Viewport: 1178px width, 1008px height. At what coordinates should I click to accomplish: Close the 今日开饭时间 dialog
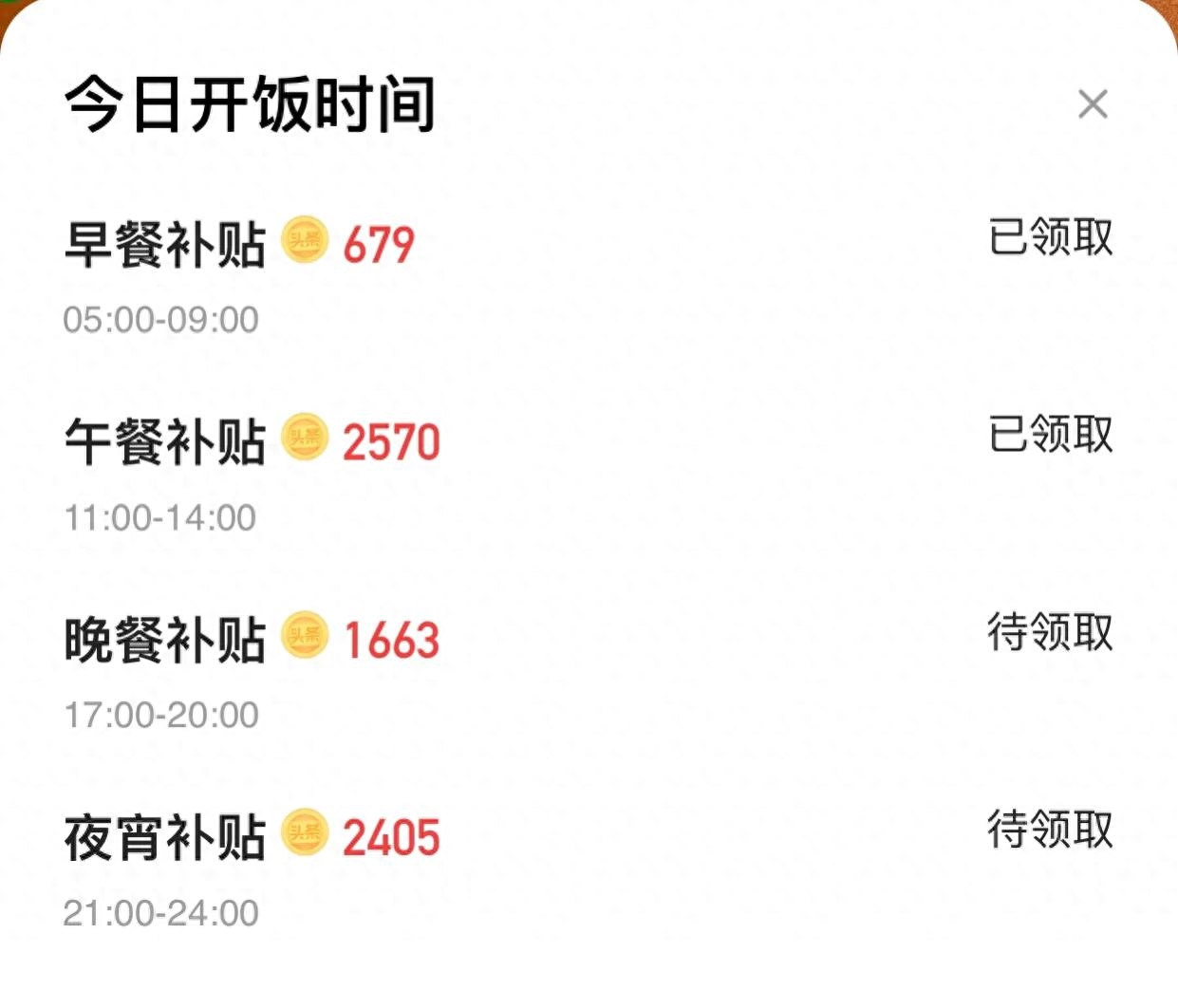pyautogui.click(x=1093, y=104)
